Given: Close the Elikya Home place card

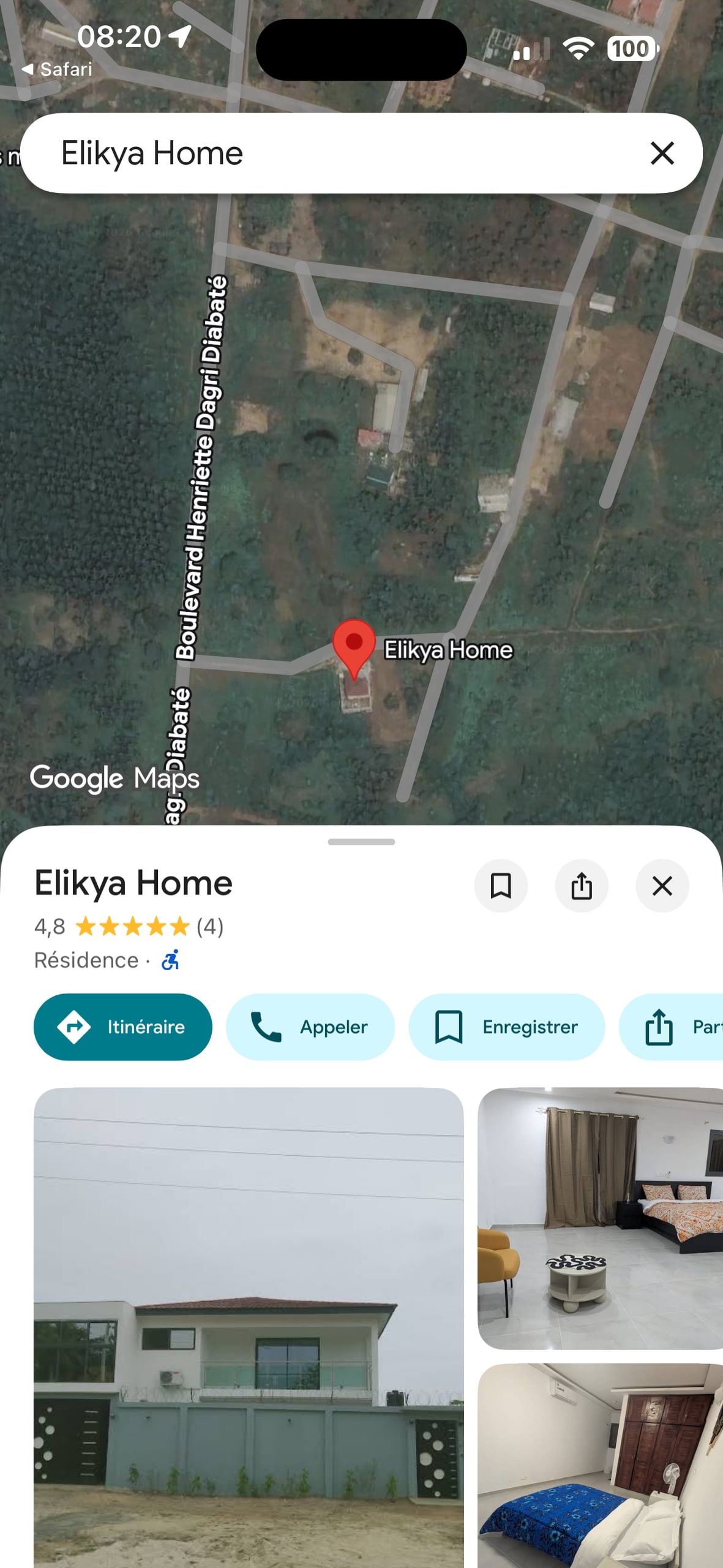Looking at the screenshot, I should 662,886.
